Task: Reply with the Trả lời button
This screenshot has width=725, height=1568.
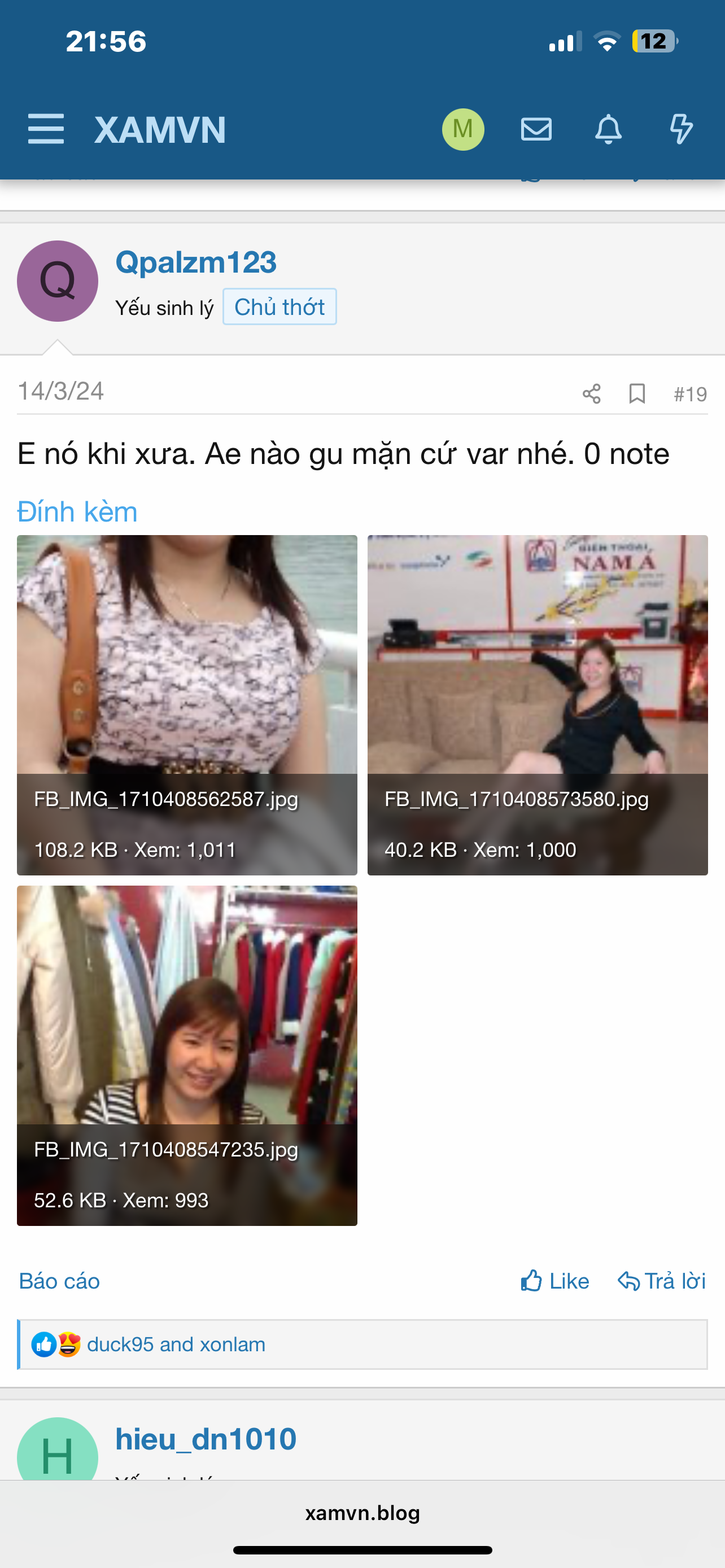Action: pos(662,1281)
